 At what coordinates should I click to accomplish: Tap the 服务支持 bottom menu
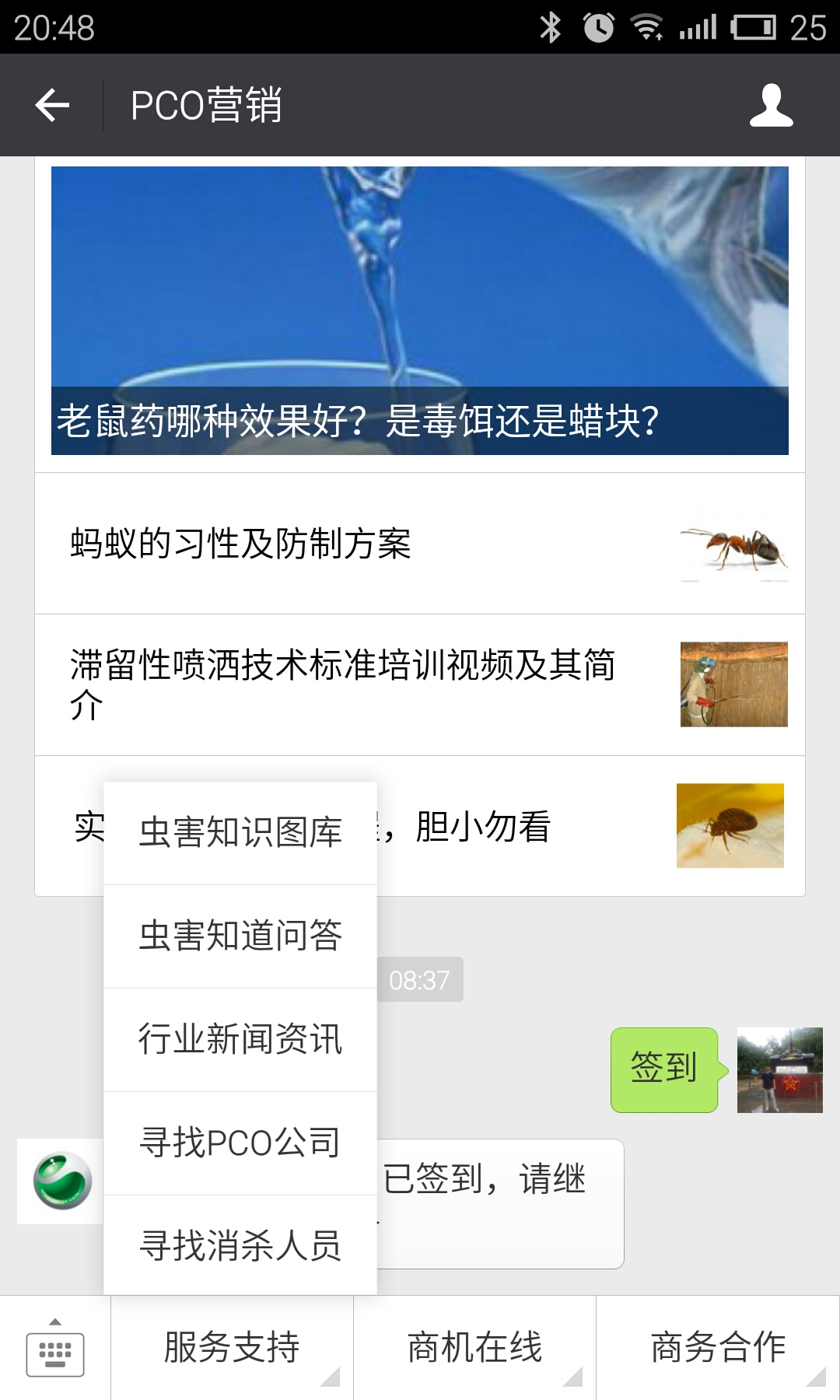pos(232,1348)
